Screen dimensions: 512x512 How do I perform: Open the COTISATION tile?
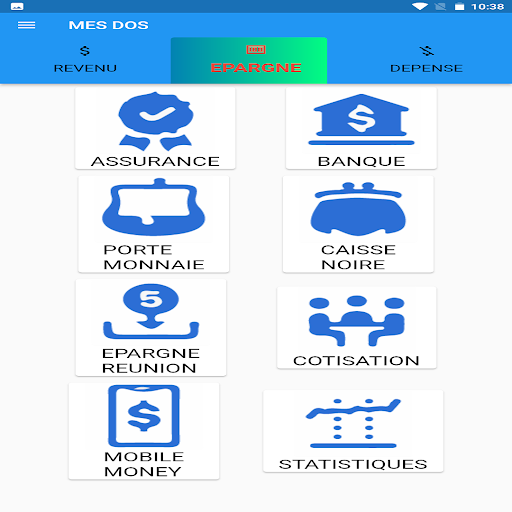[357, 328]
